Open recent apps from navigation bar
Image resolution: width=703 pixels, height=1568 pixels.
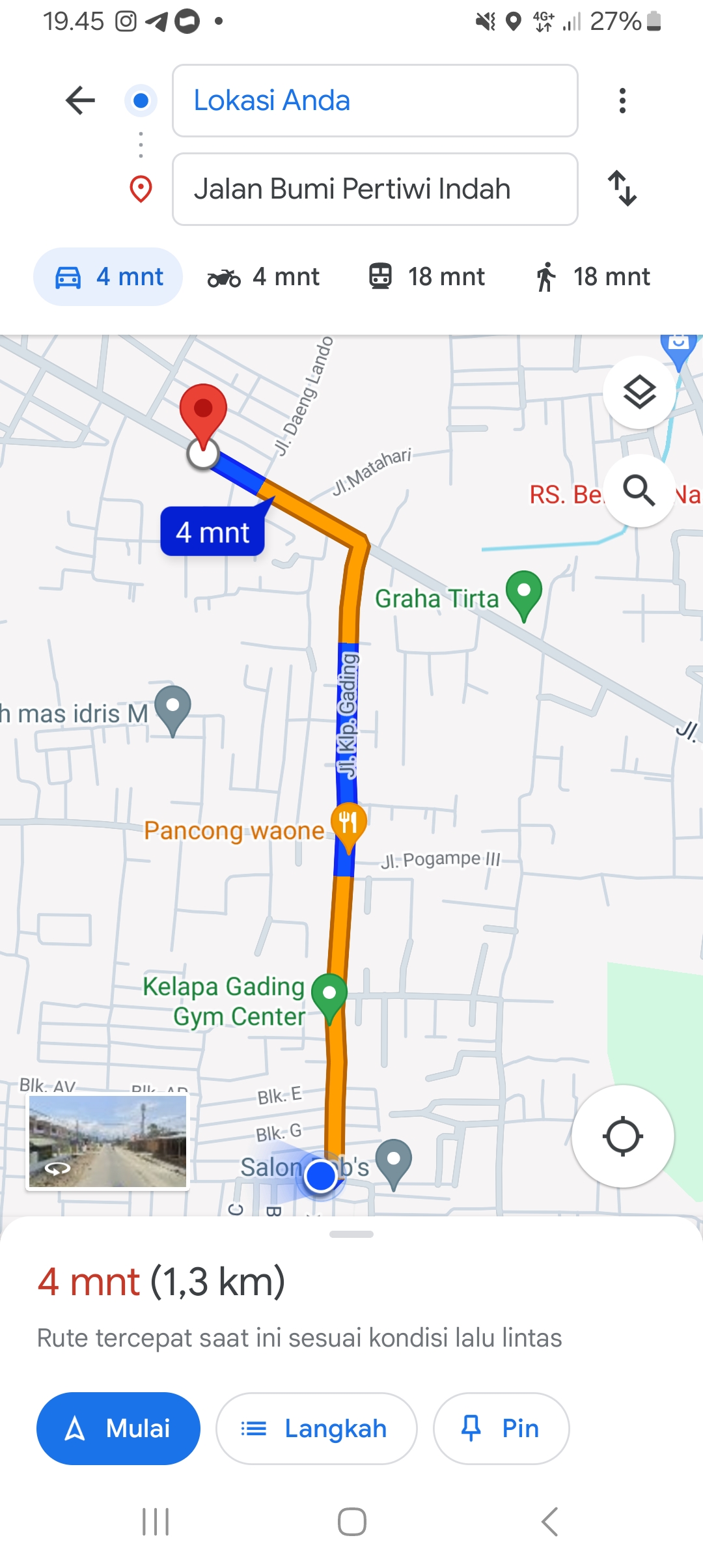click(x=156, y=1522)
